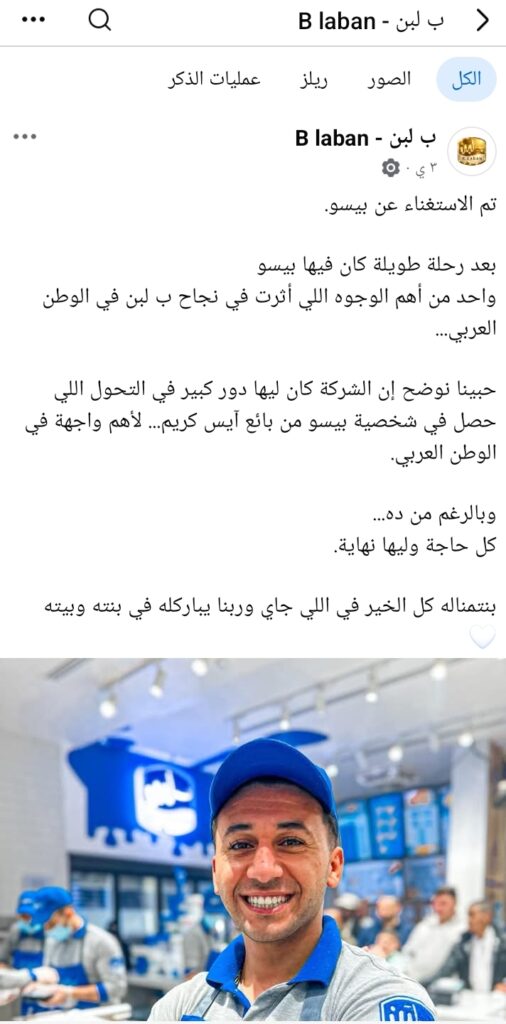Viewport: 506px width, 1024px height.
Task: Open the search magnifier icon
Action: pos(99,20)
